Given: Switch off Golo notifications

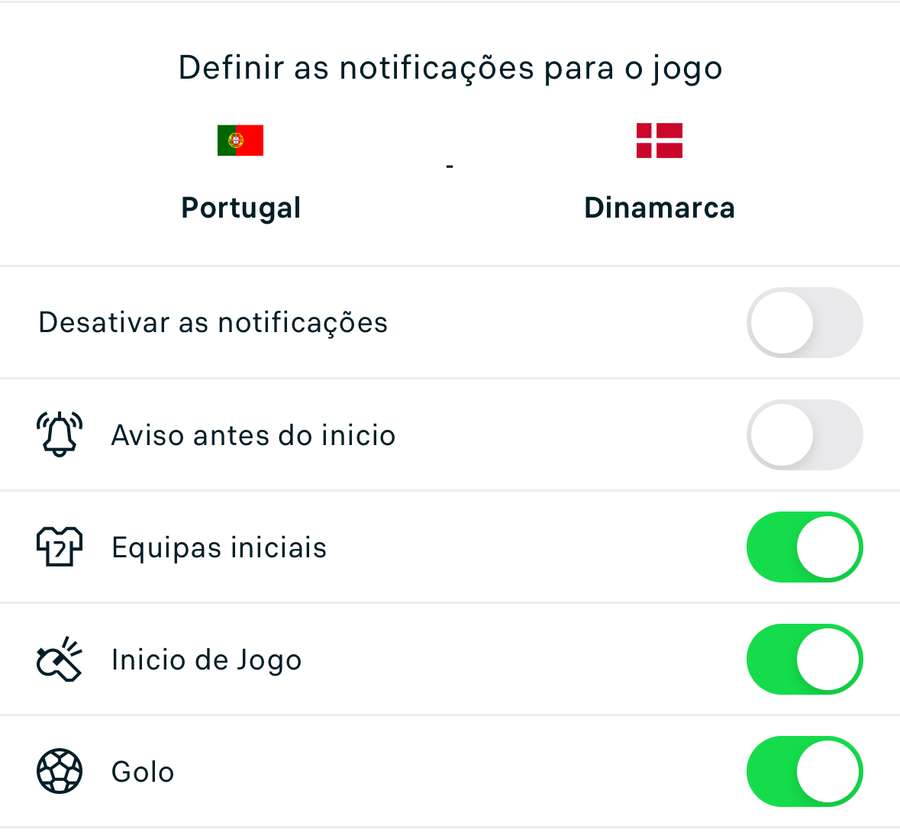Looking at the screenshot, I should click(x=804, y=771).
